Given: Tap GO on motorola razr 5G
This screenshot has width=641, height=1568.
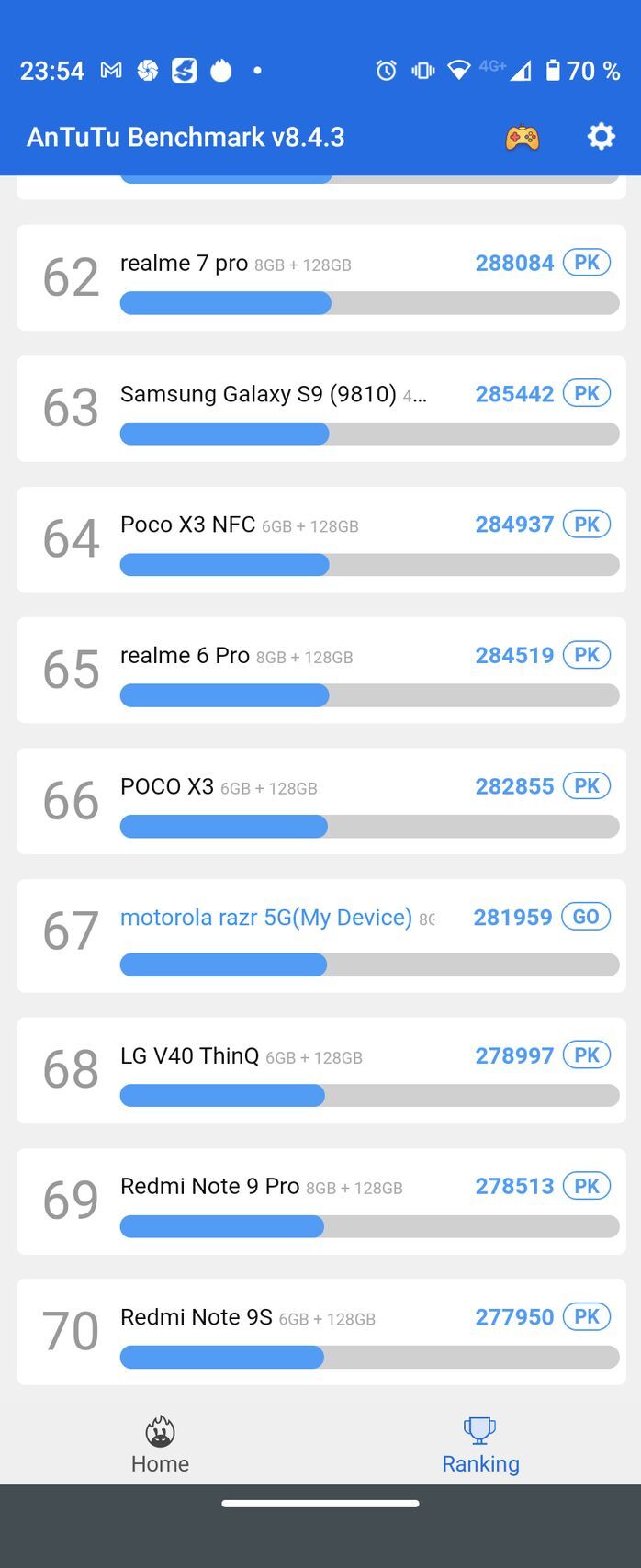Looking at the screenshot, I should click(586, 917).
